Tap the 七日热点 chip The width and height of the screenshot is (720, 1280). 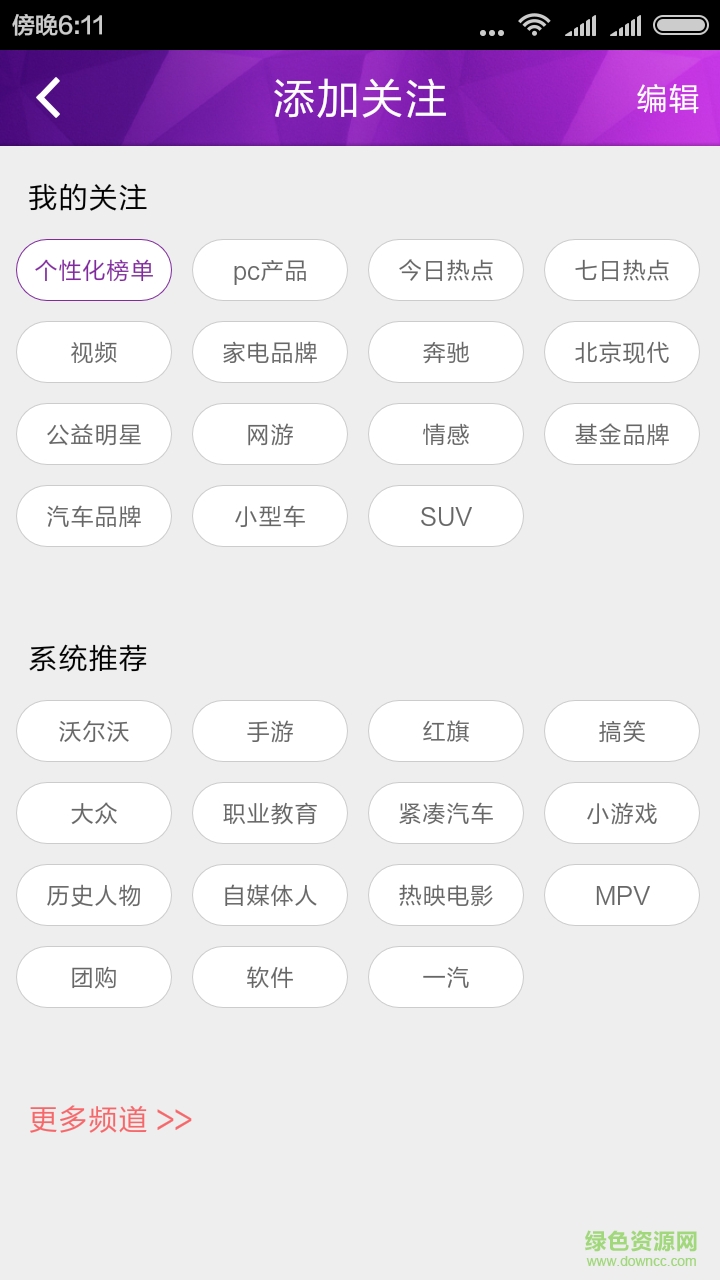click(622, 270)
